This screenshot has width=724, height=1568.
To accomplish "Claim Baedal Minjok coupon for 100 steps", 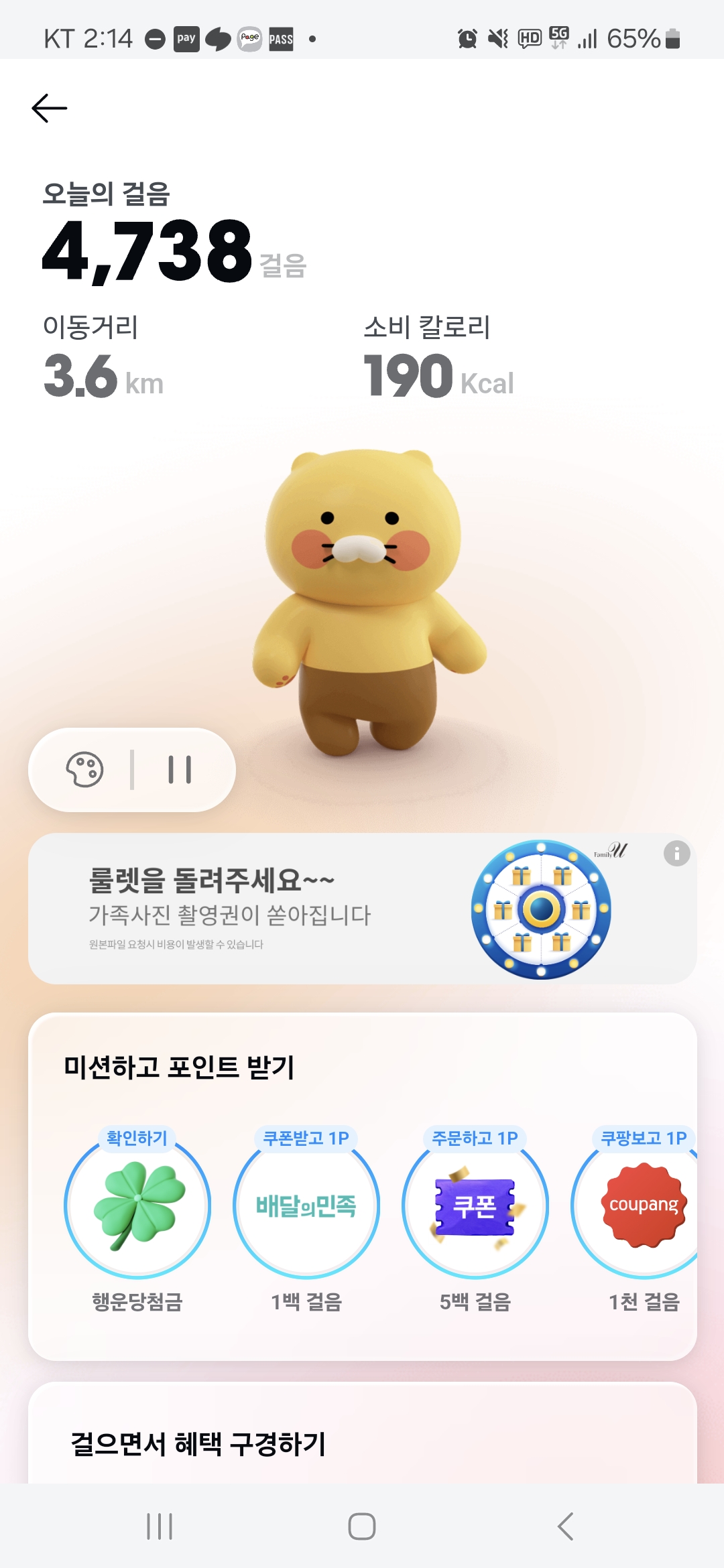I will [306, 1206].
